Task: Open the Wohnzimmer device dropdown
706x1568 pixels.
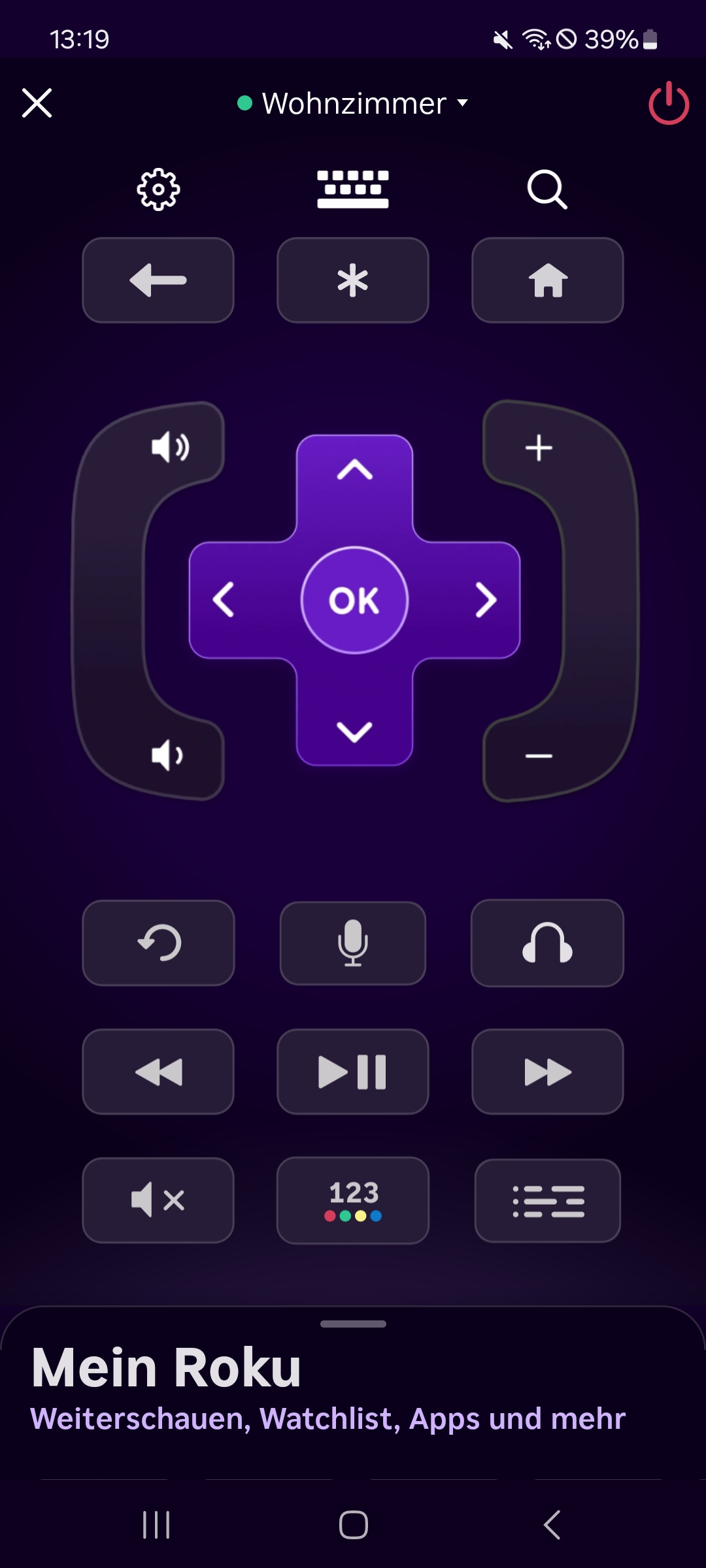Action: (353, 103)
